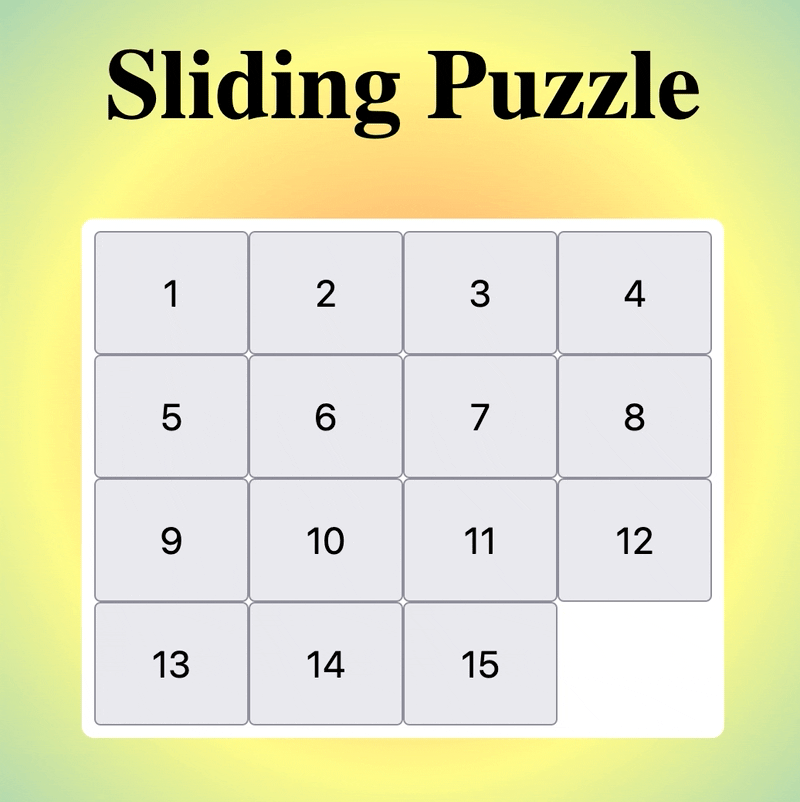The image size is (800, 802).
Task: Select tile number 14
Action: (x=326, y=663)
